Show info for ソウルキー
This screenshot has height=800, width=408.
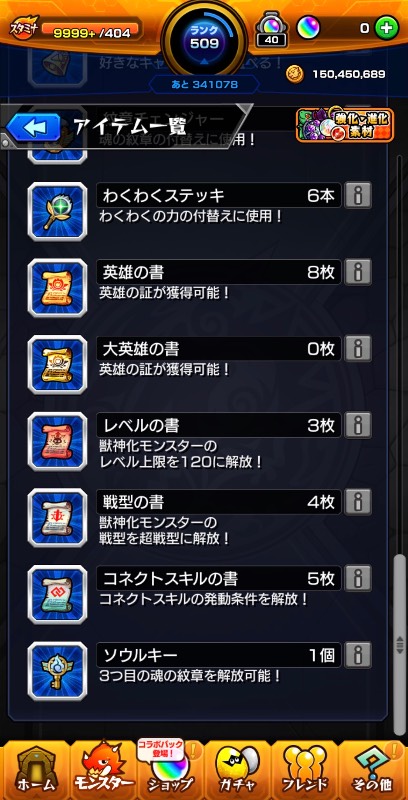pyautogui.click(x=358, y=655)
